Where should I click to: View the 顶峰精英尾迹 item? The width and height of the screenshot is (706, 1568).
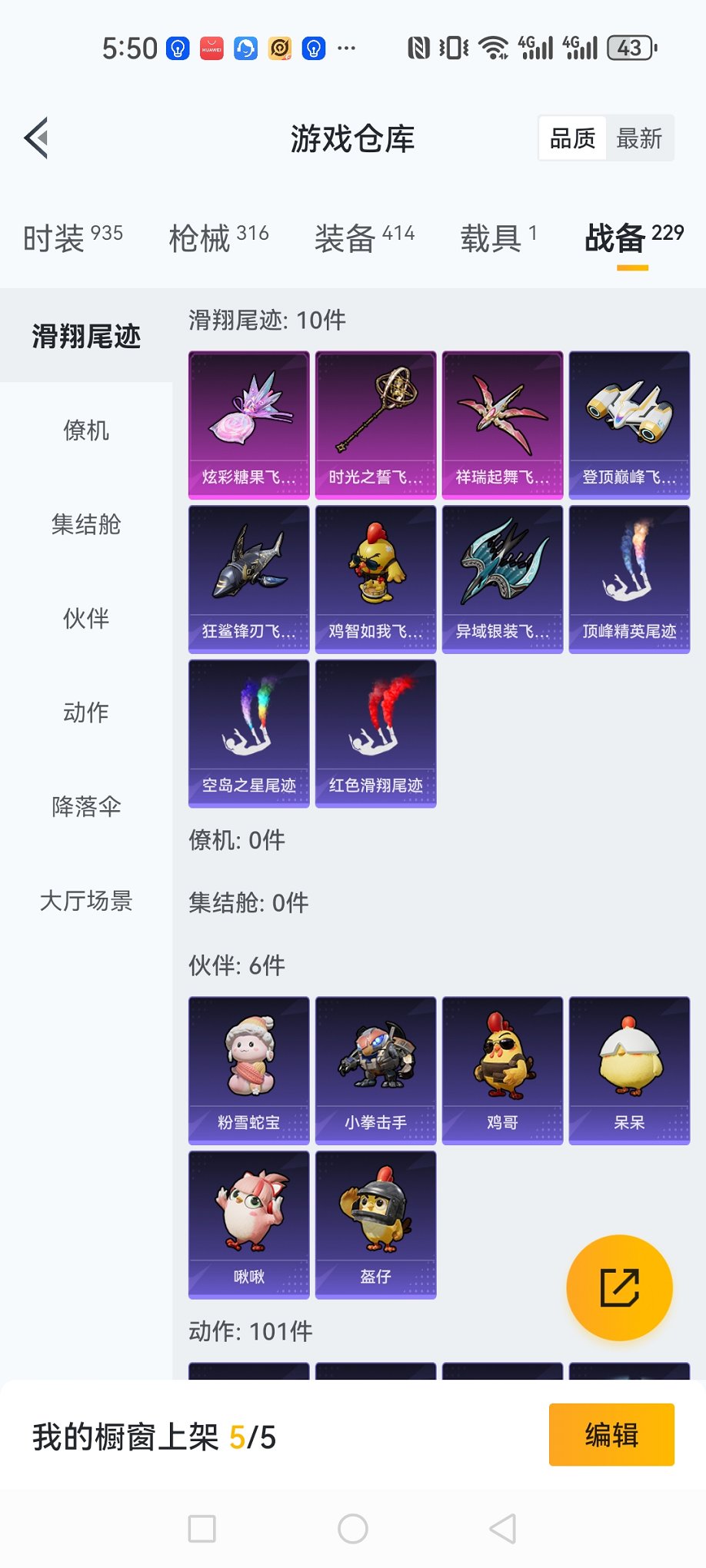(629, 579)
